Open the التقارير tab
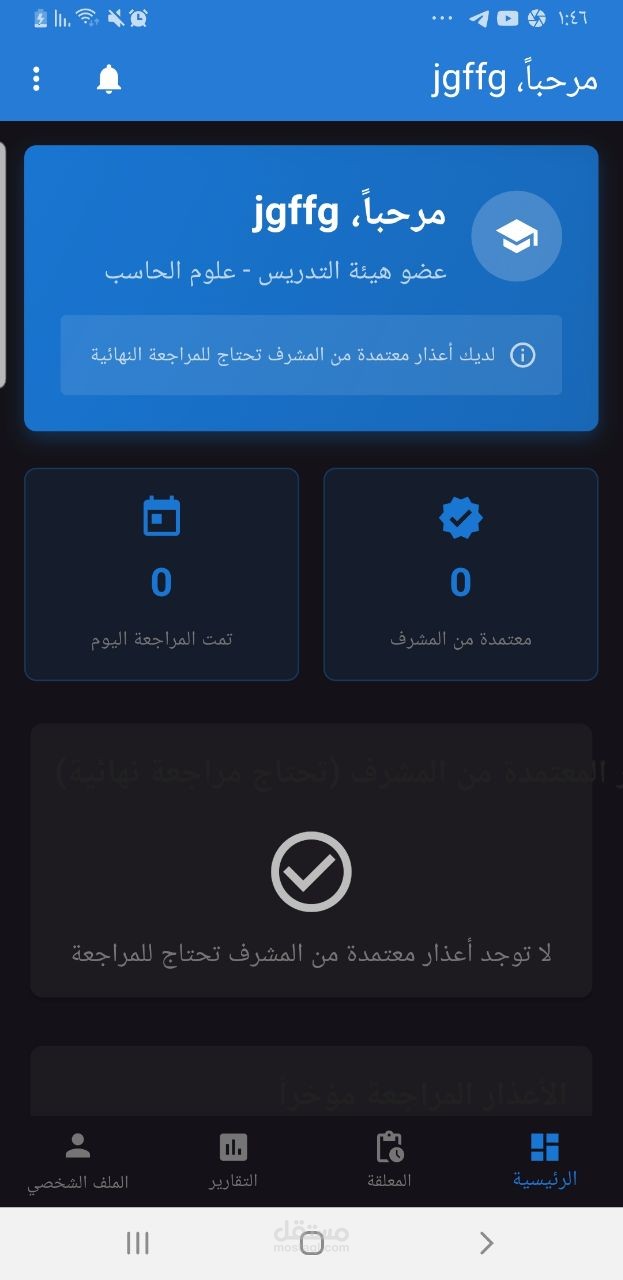This screenshot has height=1280, width=623. click(x=233, y=1160)
